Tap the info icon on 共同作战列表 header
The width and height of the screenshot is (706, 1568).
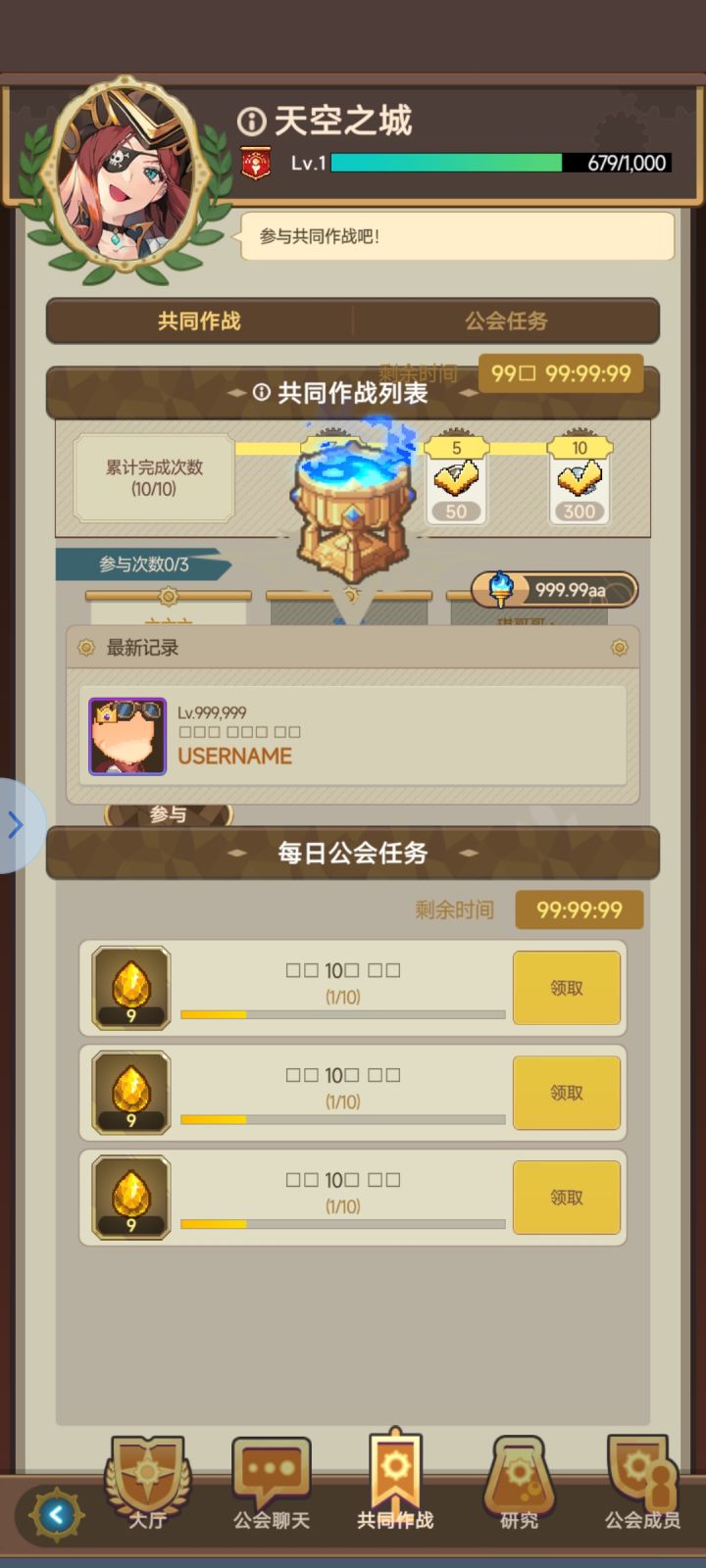(260, 390)
